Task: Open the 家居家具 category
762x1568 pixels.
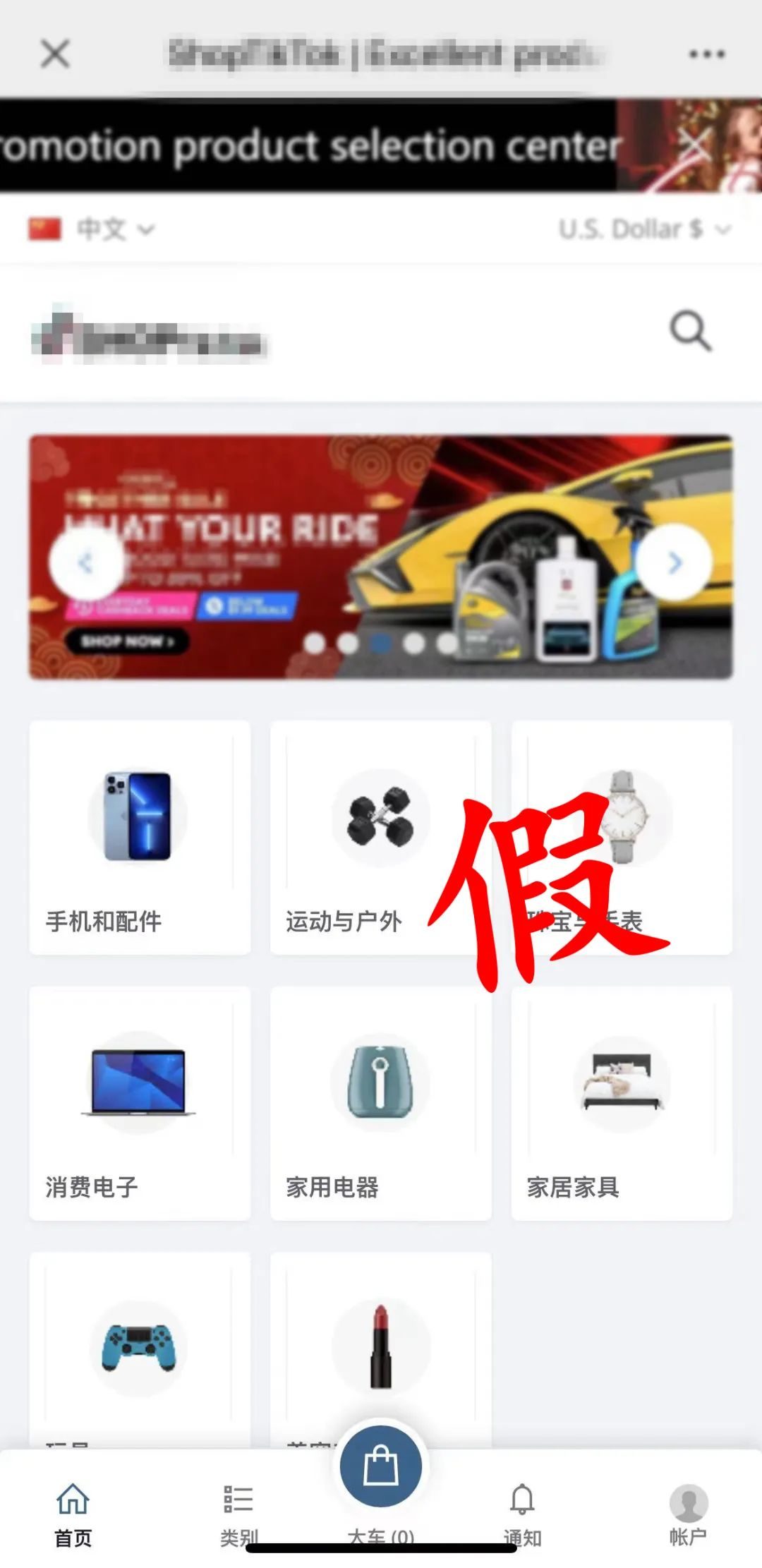Action: [x=622, y=1104]
